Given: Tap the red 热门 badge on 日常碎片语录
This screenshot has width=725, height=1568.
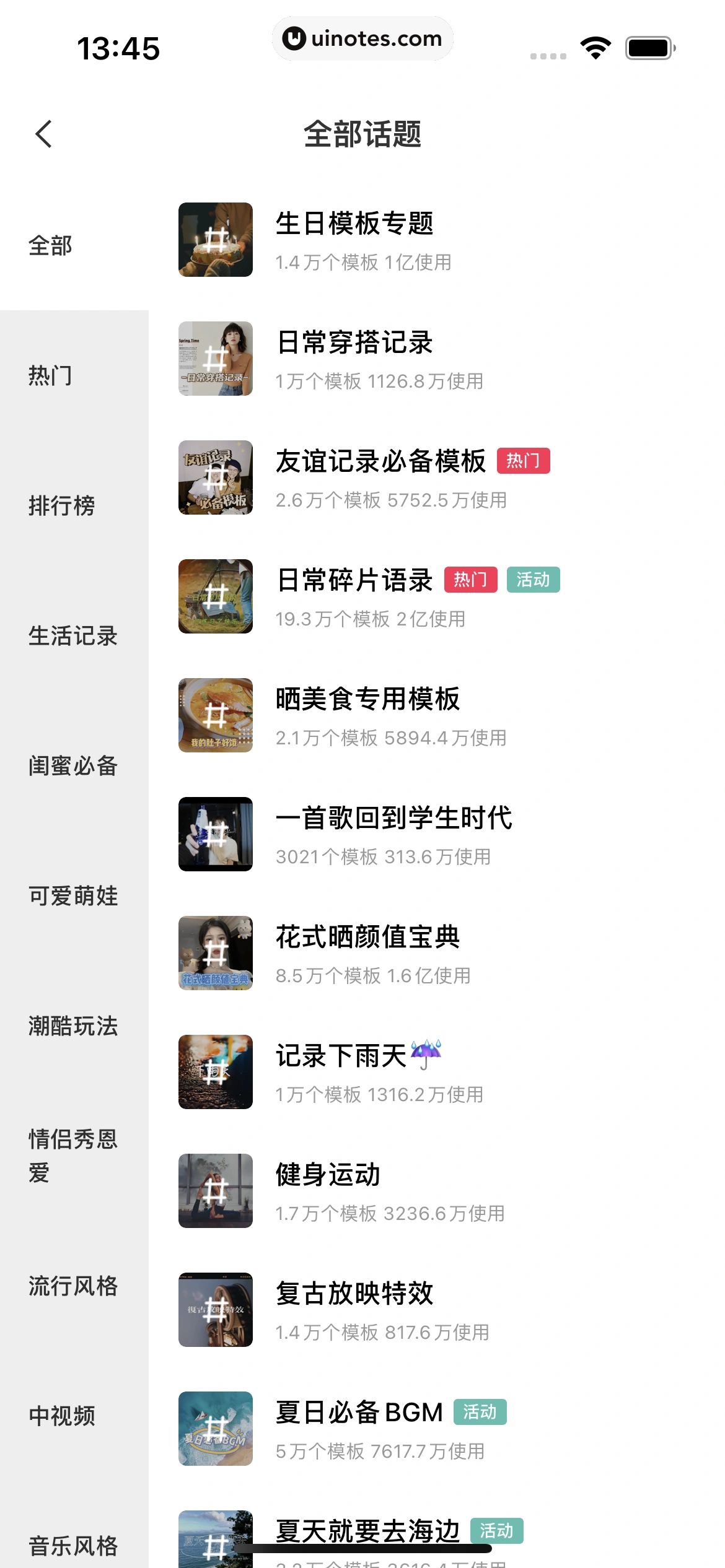Looking at the screenshot, I should tap(471, 581).
